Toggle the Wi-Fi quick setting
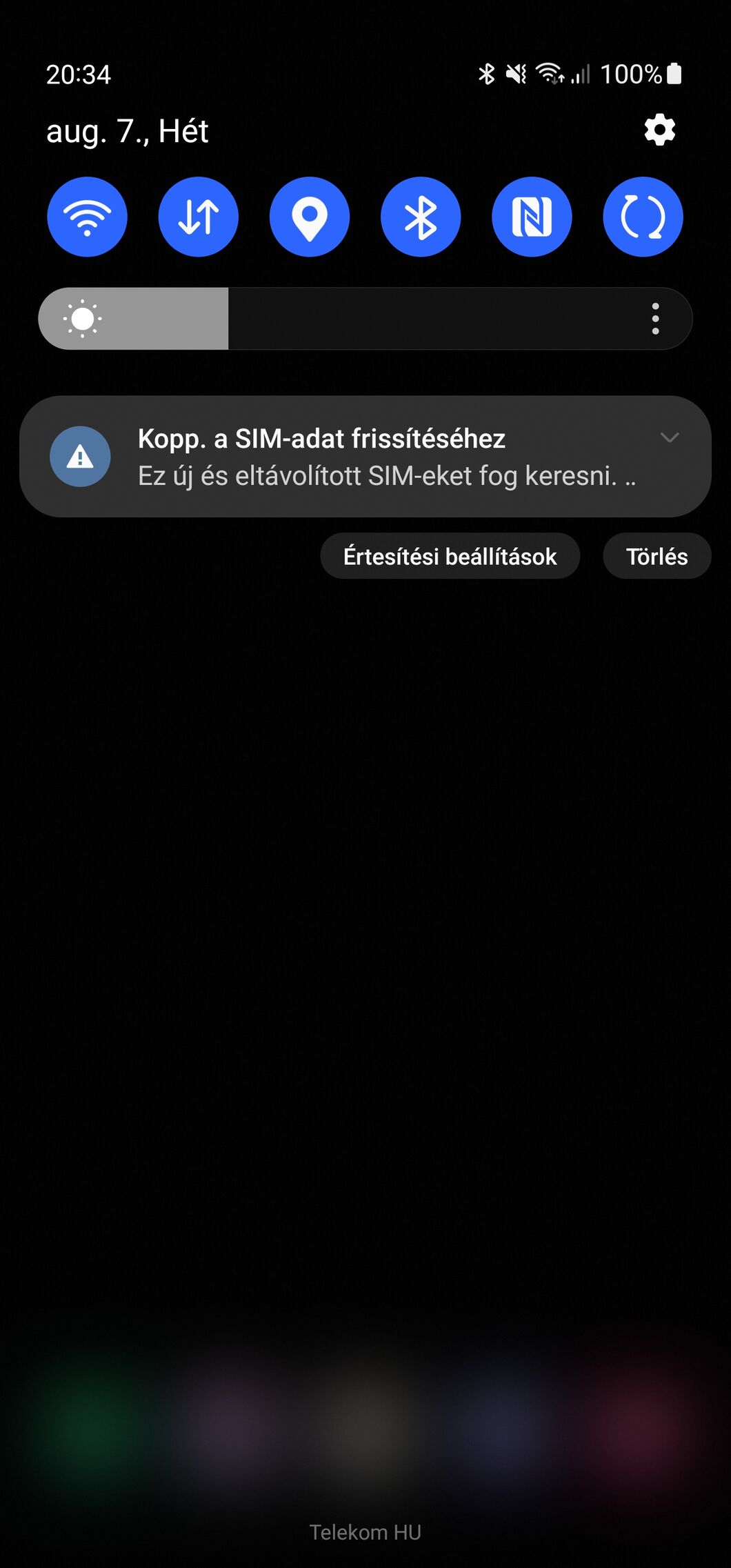 pyautogui.click(x=87, y=217)
